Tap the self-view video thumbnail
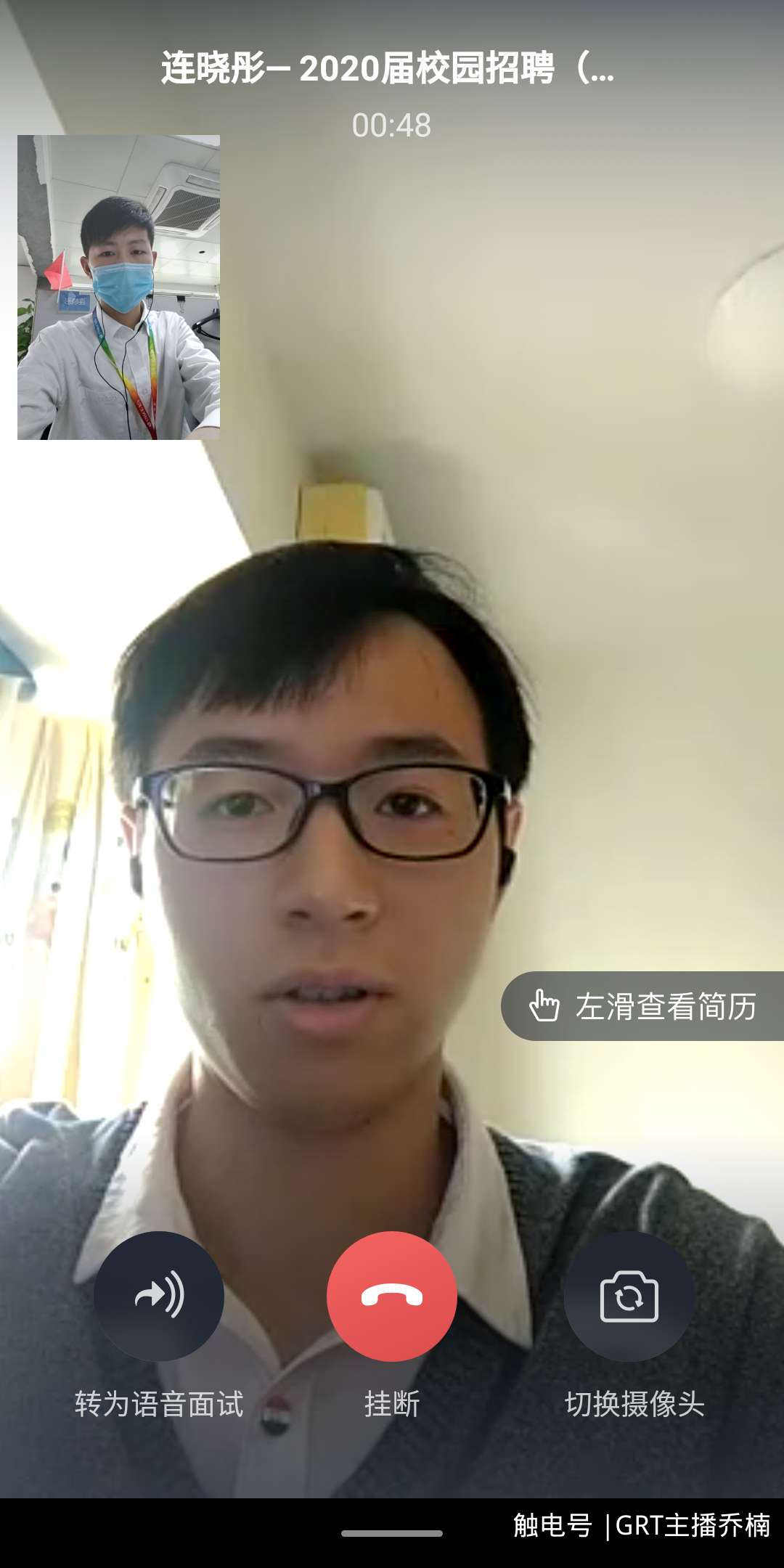The image size is (784, 1568). 118,287
